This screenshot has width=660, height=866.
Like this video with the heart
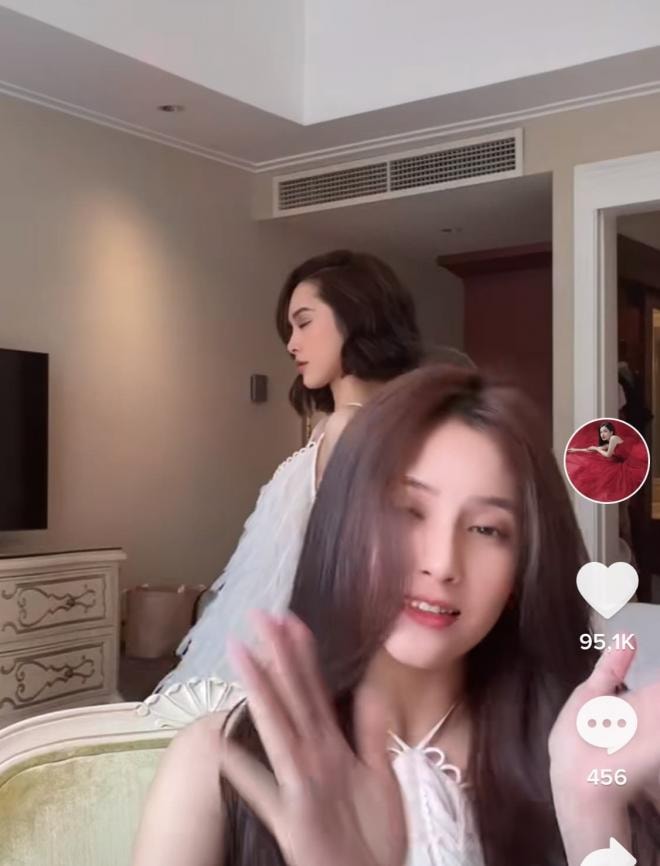pos(607,589)
